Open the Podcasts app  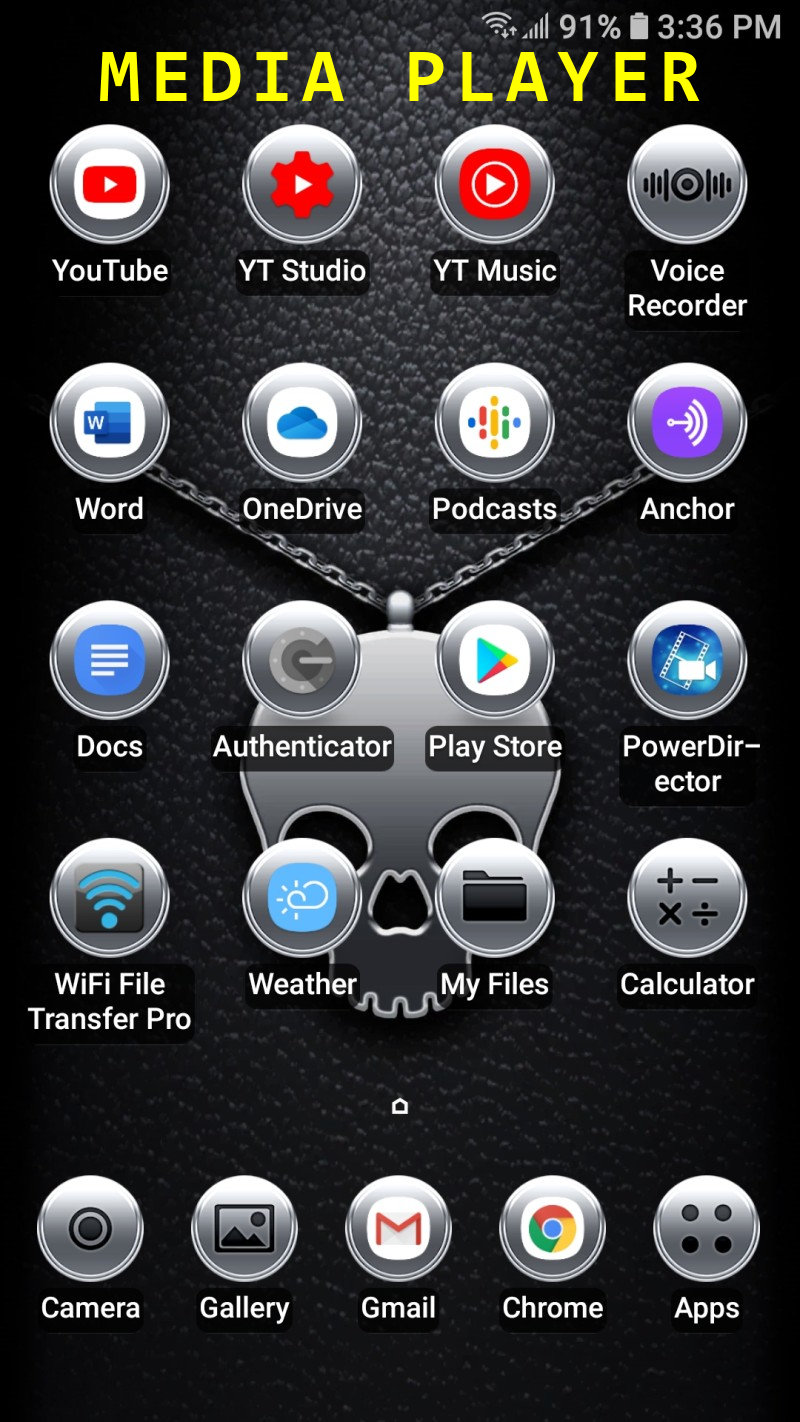pyautogui.click(x=495, y=423)
